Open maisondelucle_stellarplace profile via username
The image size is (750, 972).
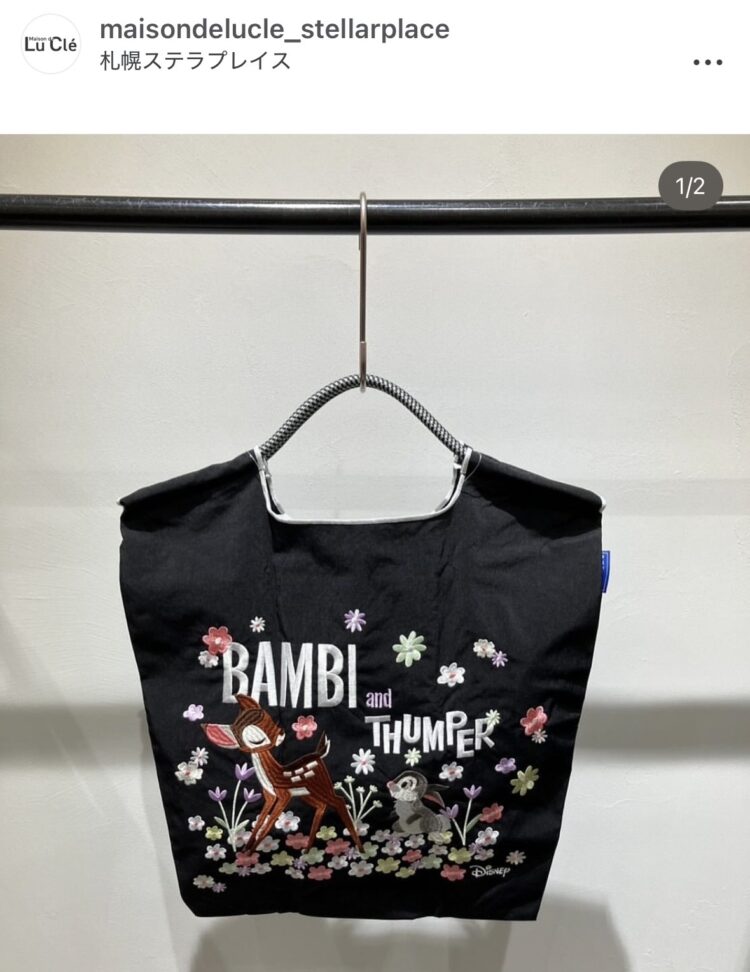[274, 30]
